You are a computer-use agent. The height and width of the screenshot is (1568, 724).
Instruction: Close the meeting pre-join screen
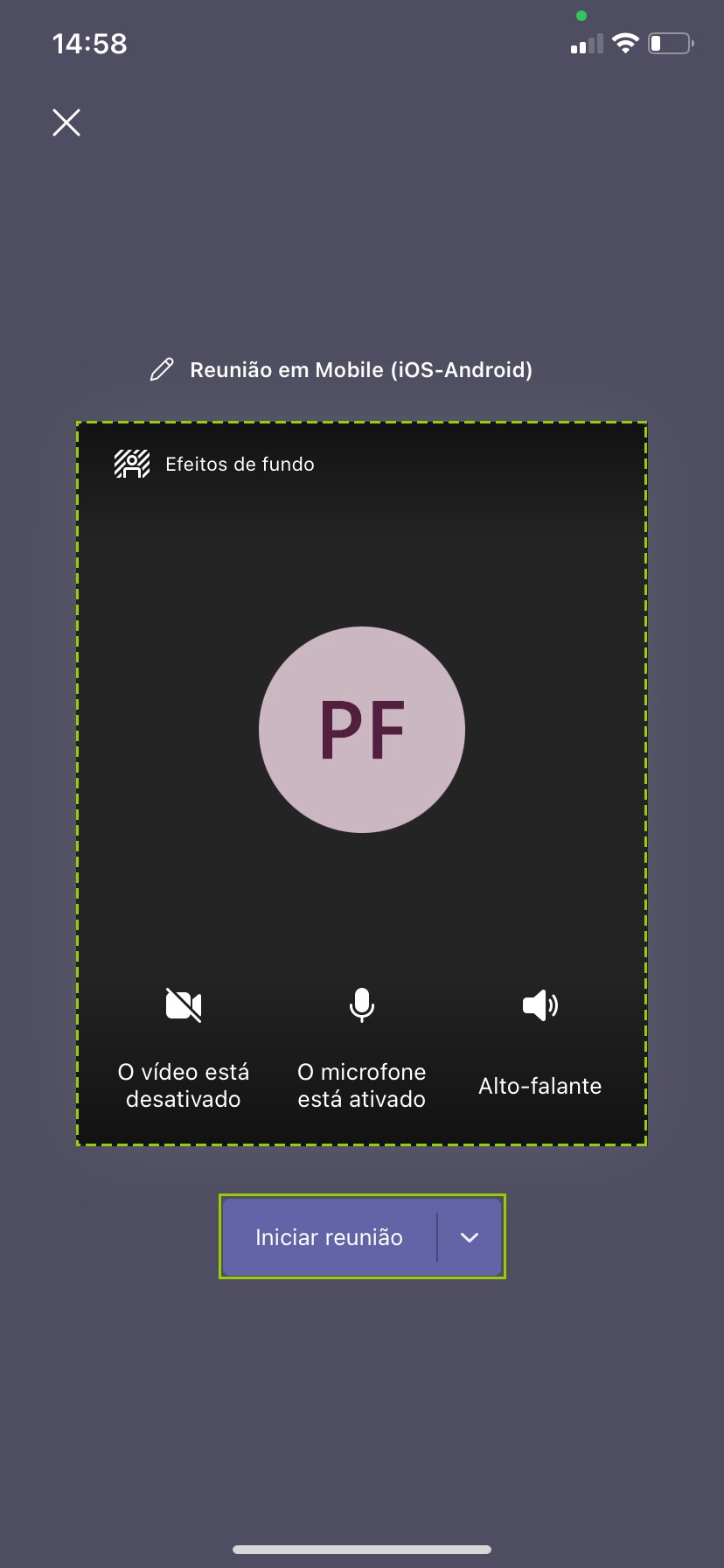(x=66, y=122)
